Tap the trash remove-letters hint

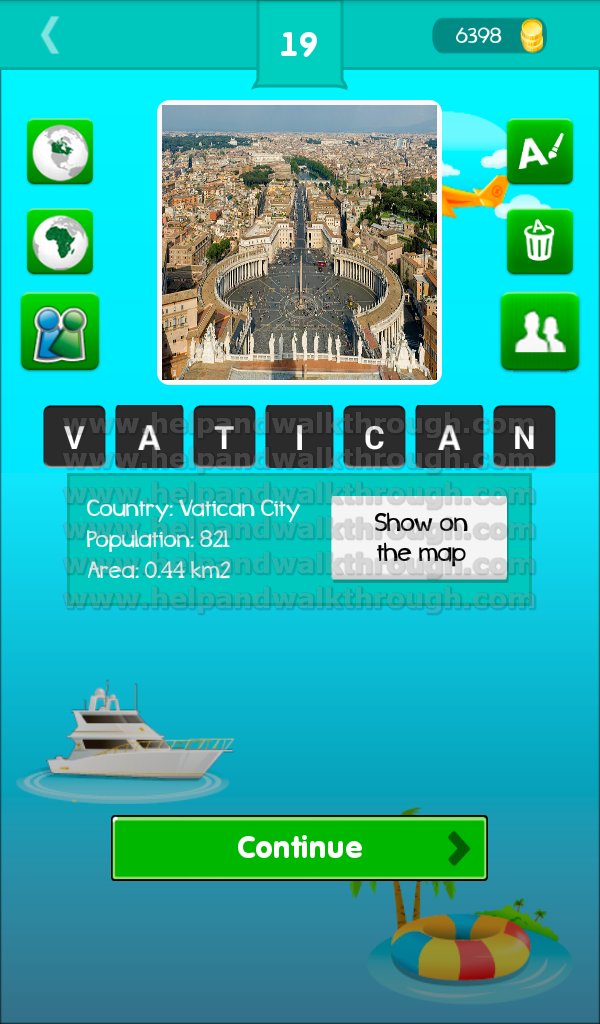point(540,242)
